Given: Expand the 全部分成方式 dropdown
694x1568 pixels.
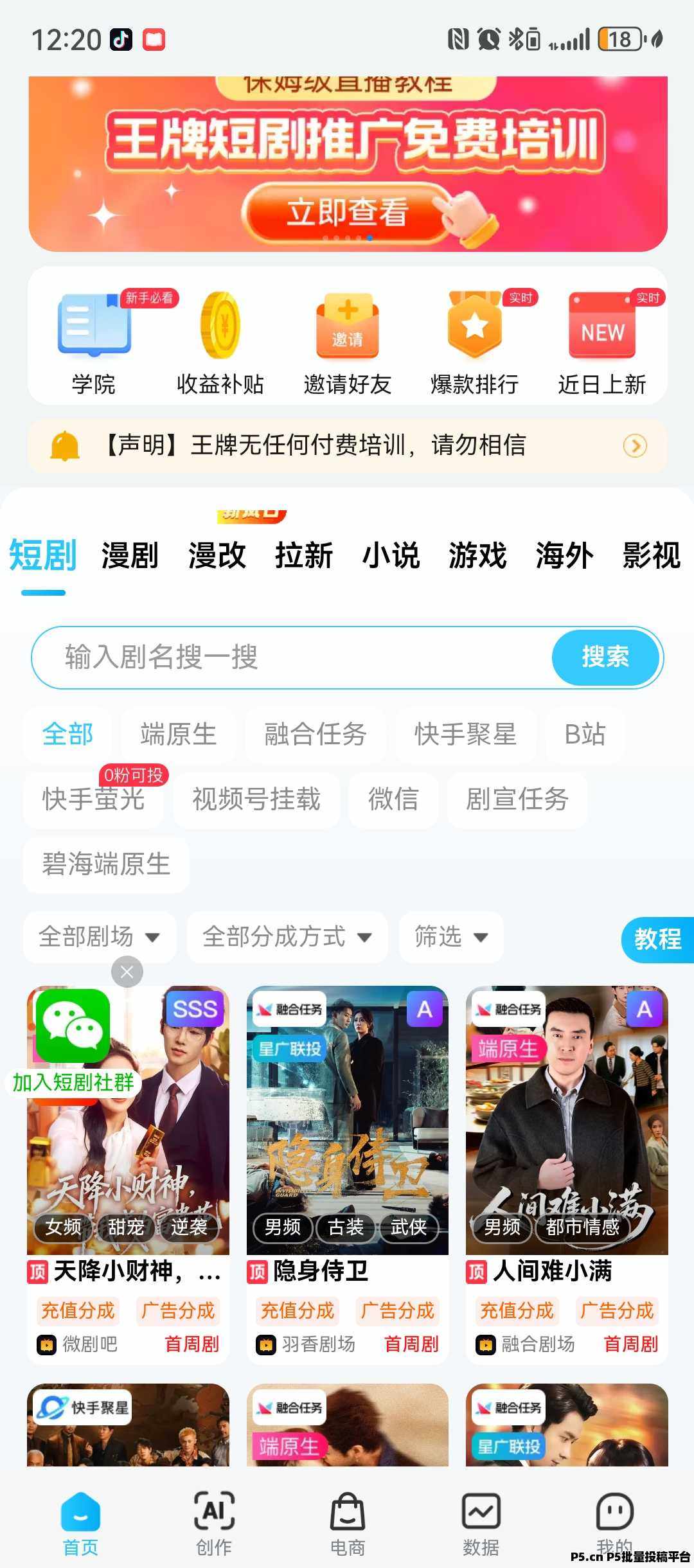Looking at the screenshot, I should (x=287, y=937).
